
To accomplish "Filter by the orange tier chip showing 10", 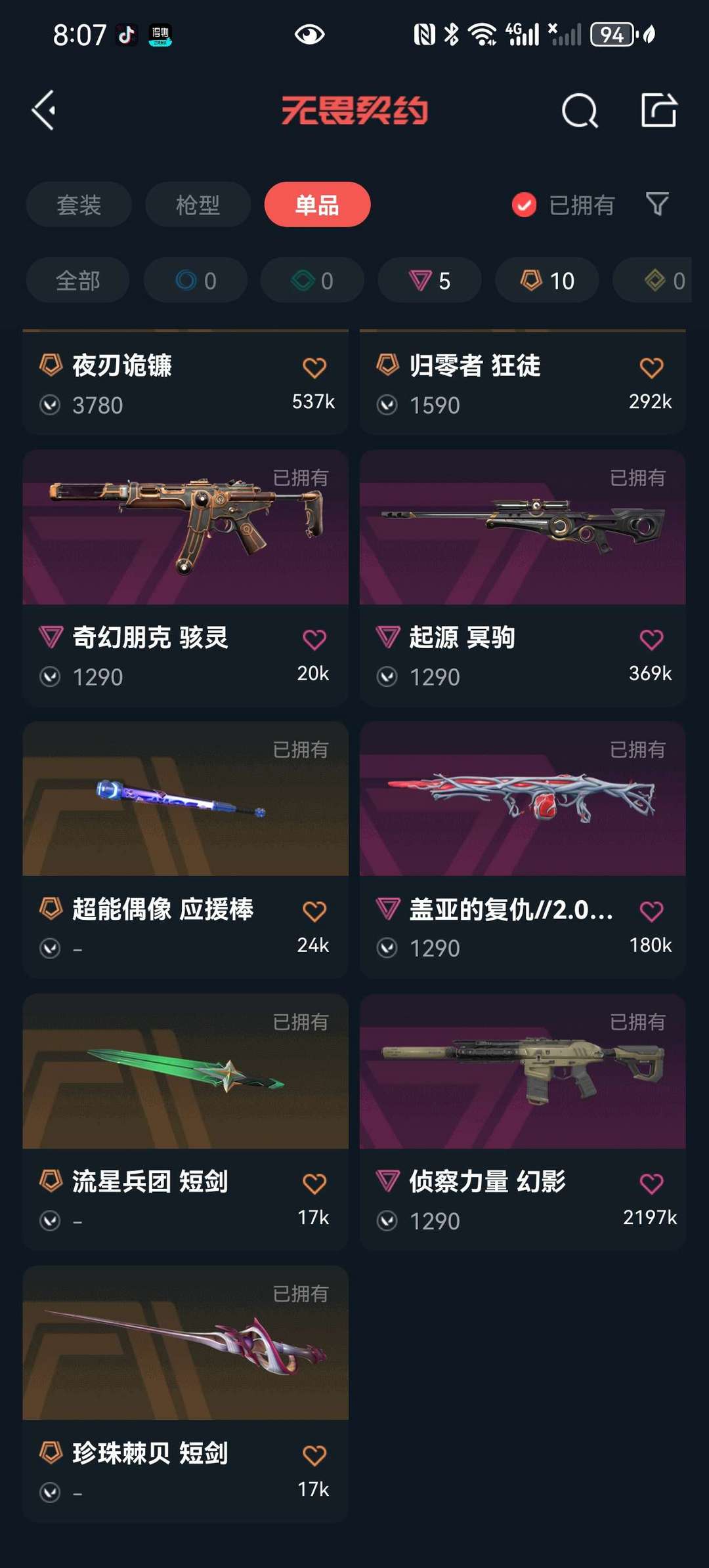I will 547,281.
